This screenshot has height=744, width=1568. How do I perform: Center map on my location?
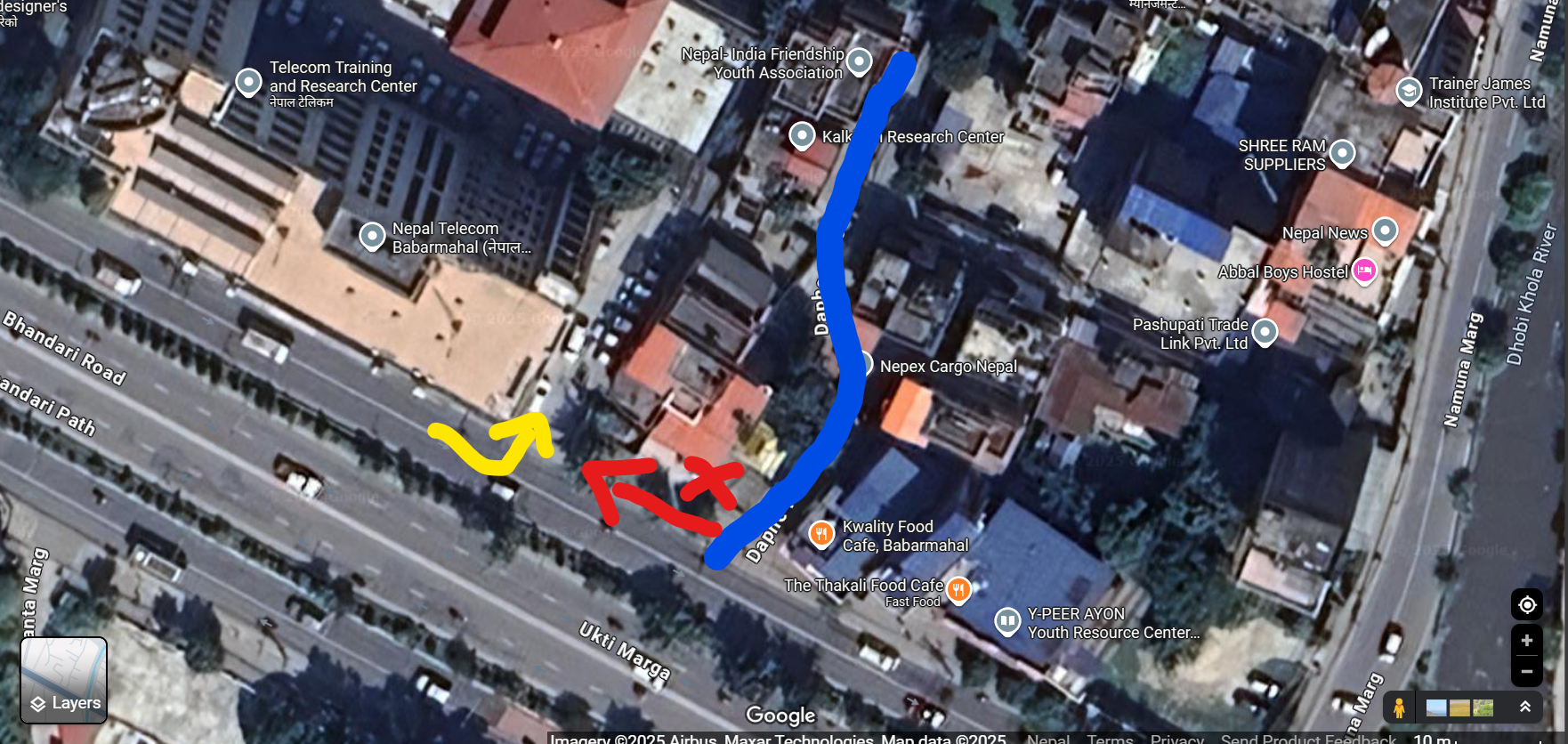coord(1527,605)
